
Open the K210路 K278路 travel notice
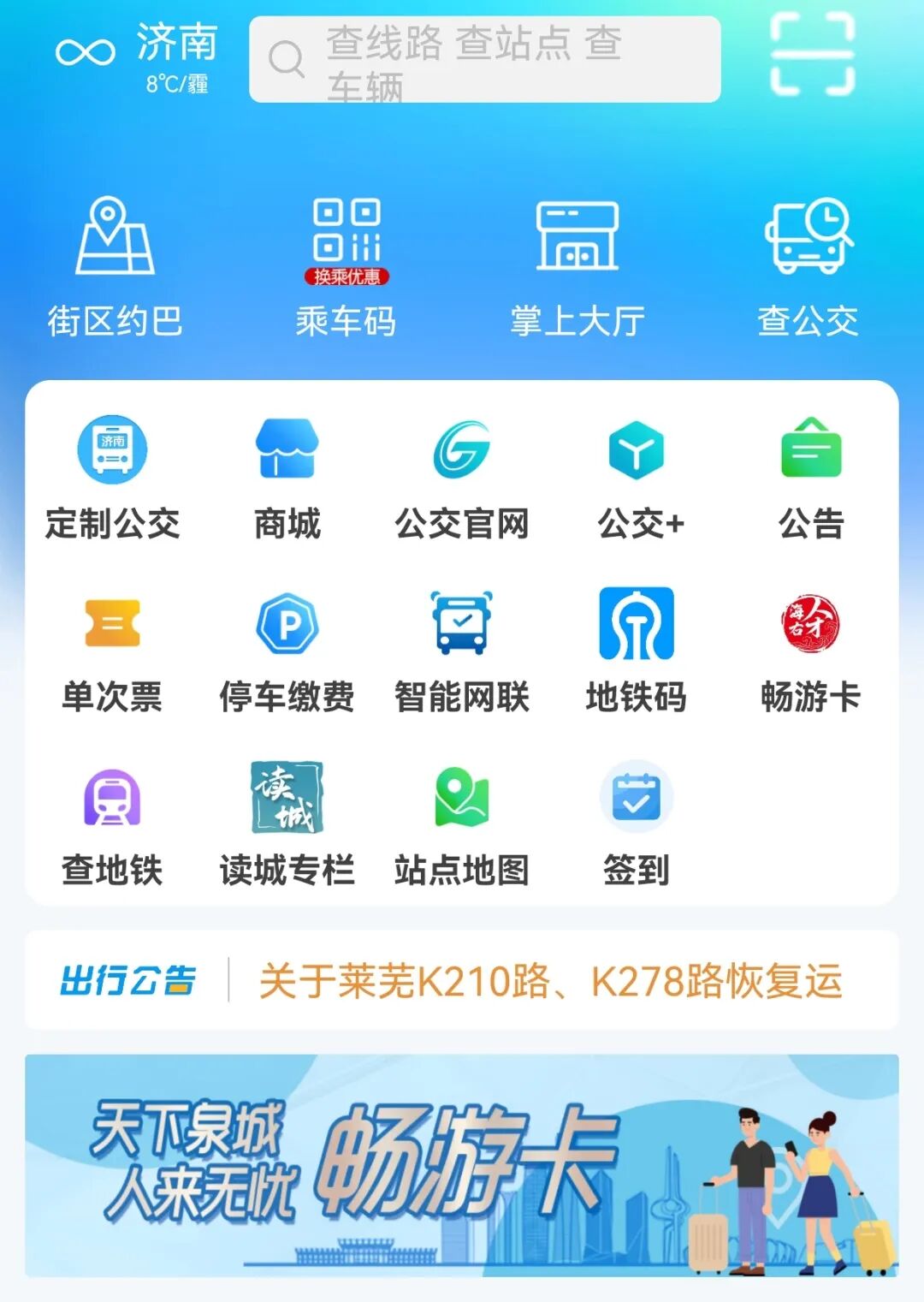[x=550, y=981]
